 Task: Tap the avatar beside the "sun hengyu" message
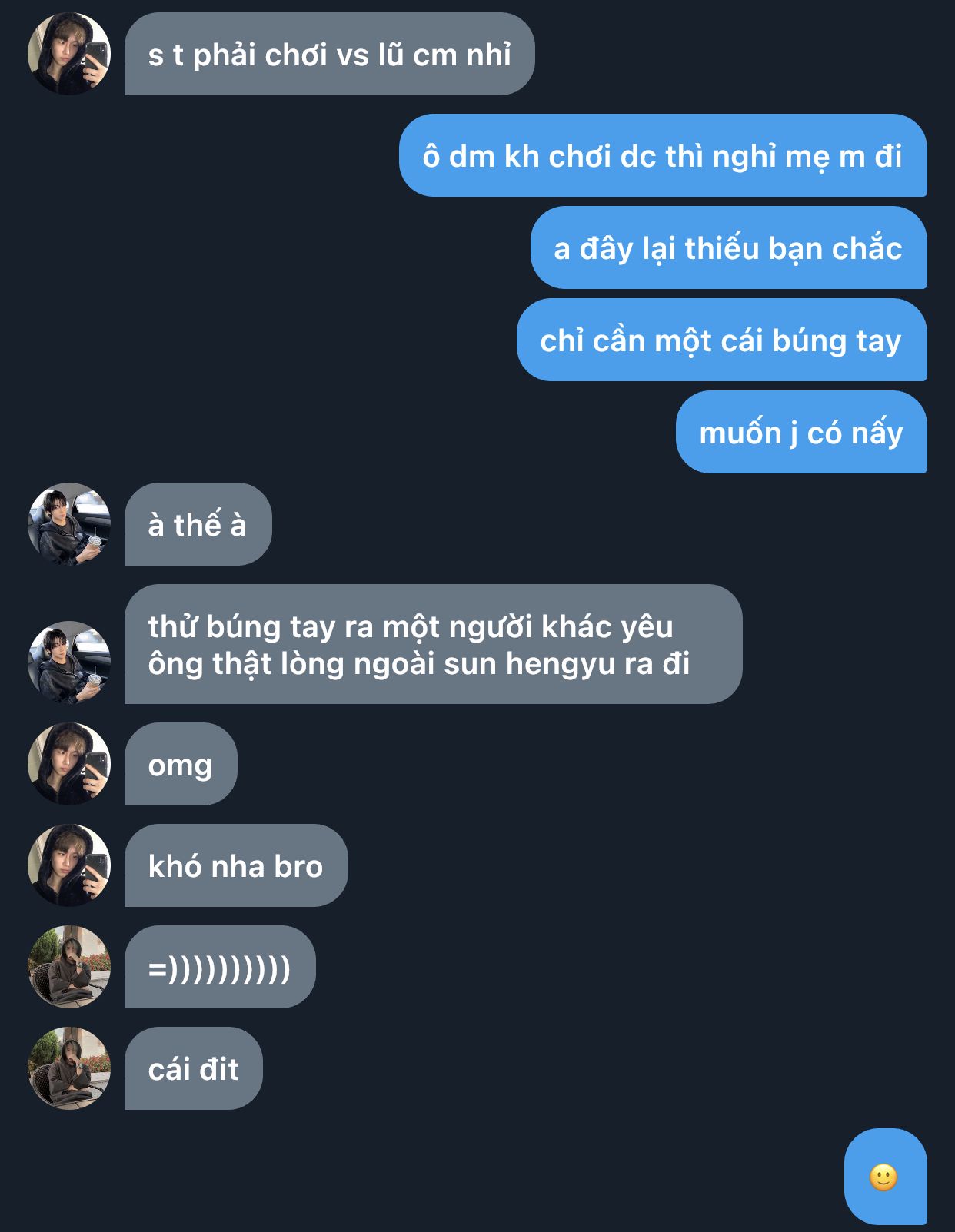[x=69, y=662]
